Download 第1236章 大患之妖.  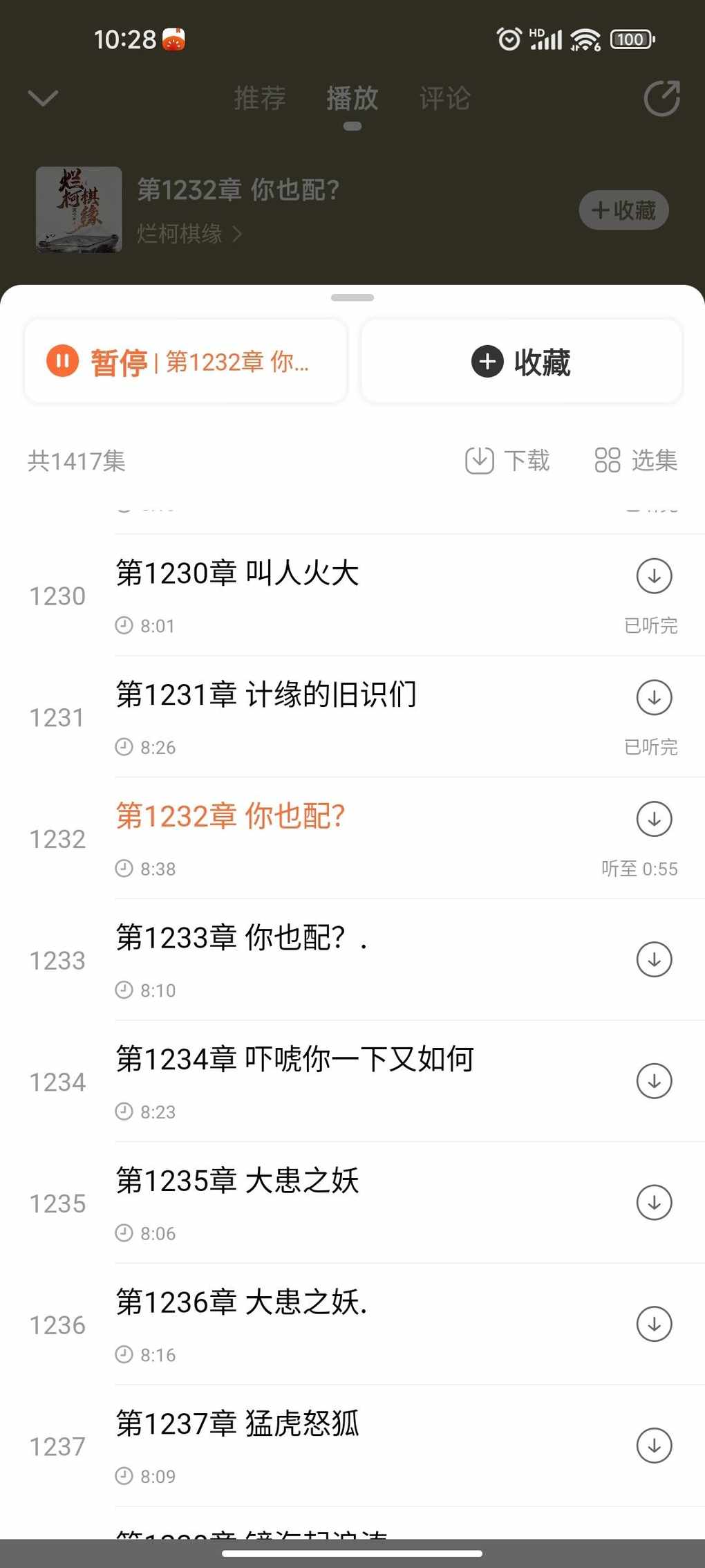[654, 1324]
